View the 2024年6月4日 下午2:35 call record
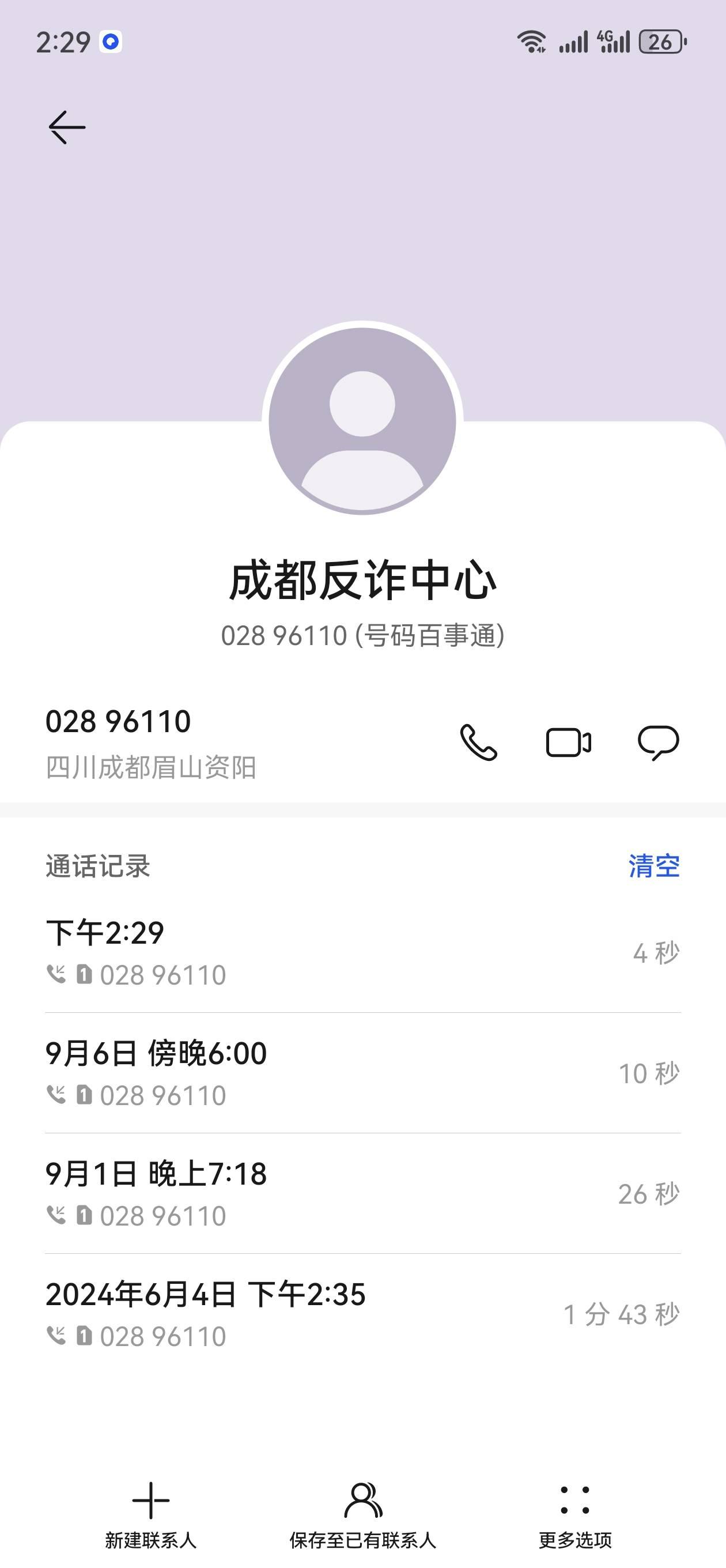This screenshot has height=1568, width=726. click(x=362, y=1315)
